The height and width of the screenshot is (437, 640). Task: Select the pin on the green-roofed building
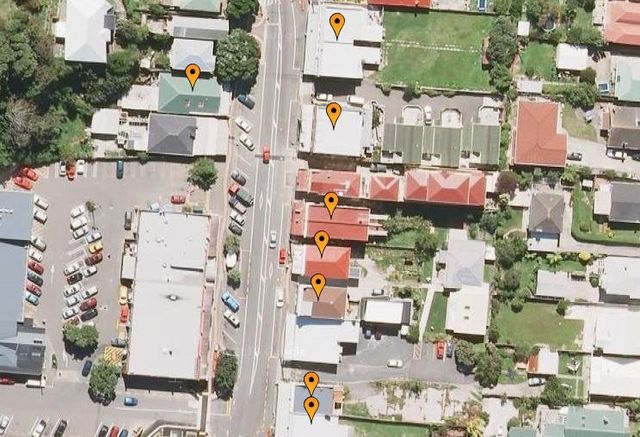(x=192, y=75)
